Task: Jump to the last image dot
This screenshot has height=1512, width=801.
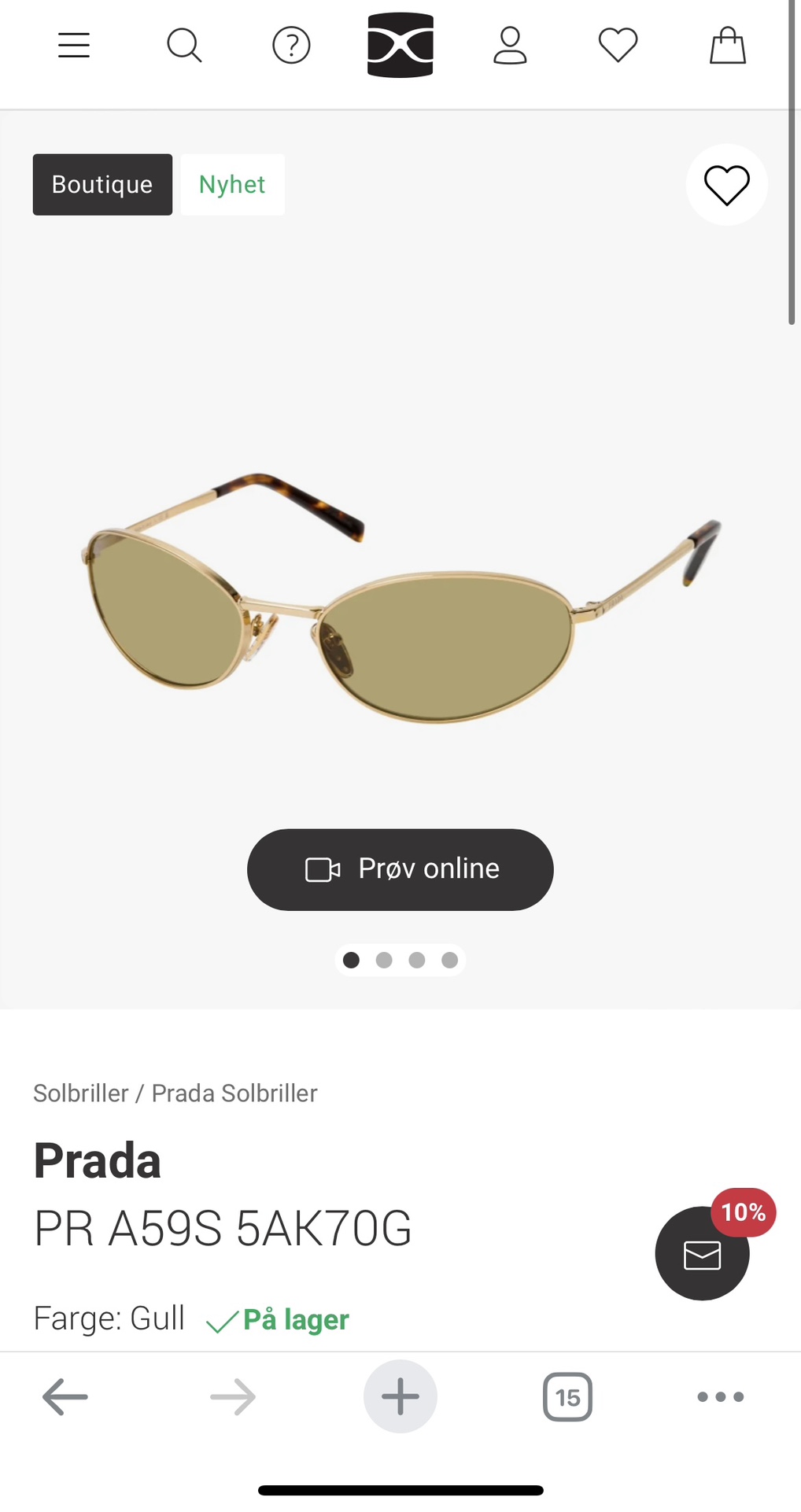Action: (449, 960)
